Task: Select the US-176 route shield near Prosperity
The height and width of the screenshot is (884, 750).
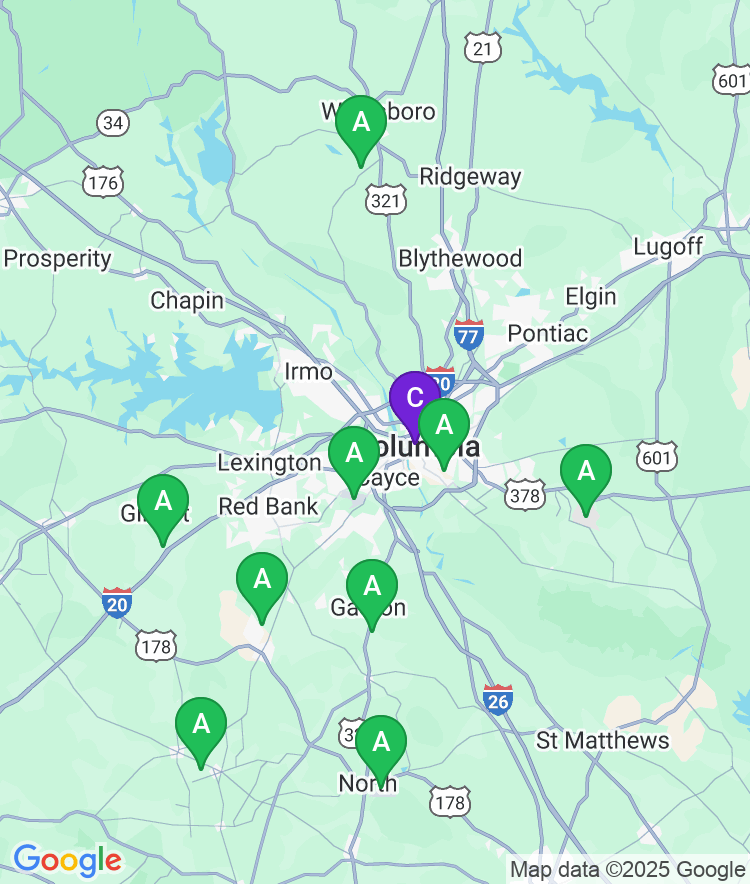Action: click(x=104, y=182)
